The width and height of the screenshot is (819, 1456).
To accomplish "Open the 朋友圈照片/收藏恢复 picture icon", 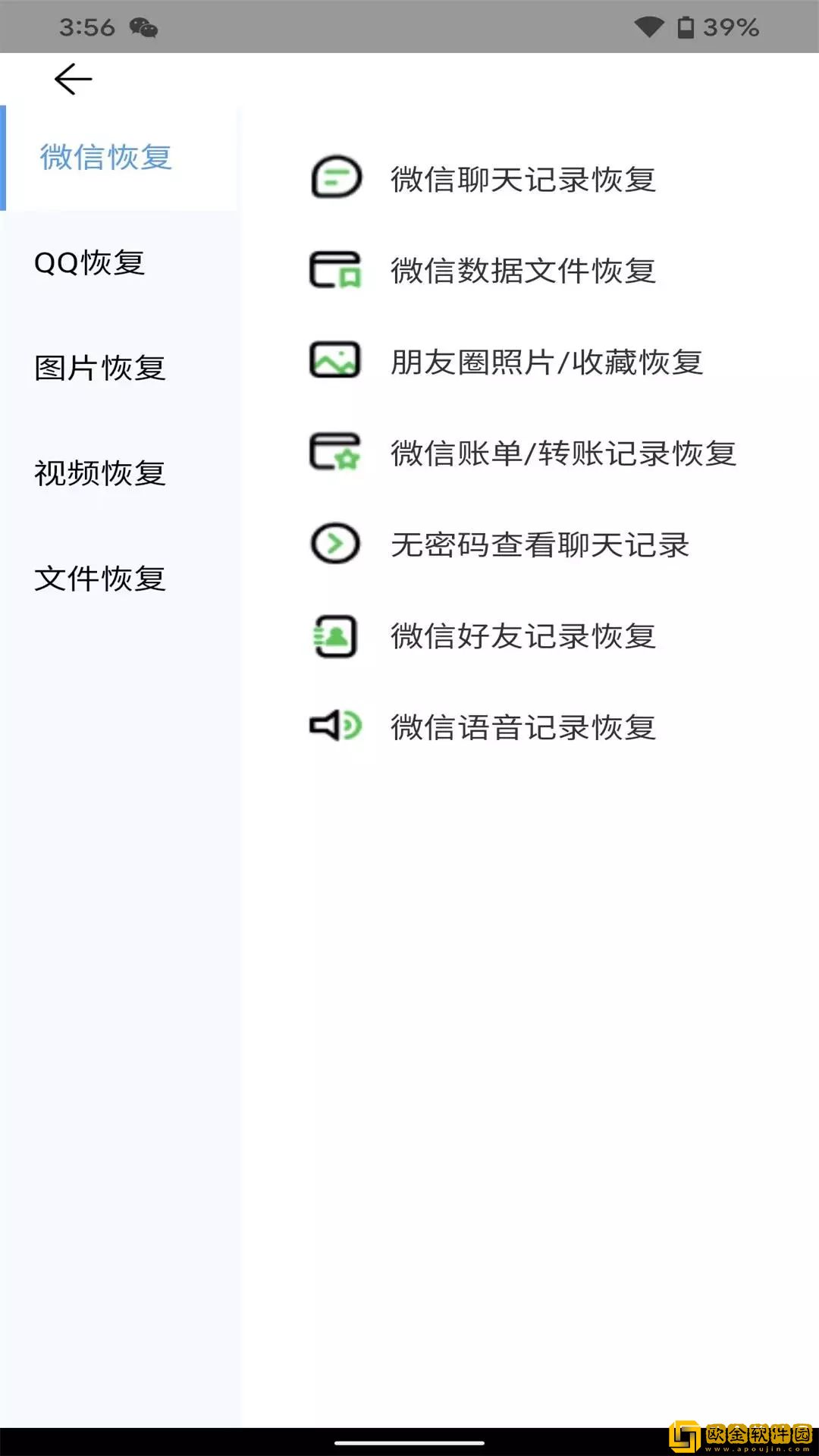I will click(x=336, y=362).
